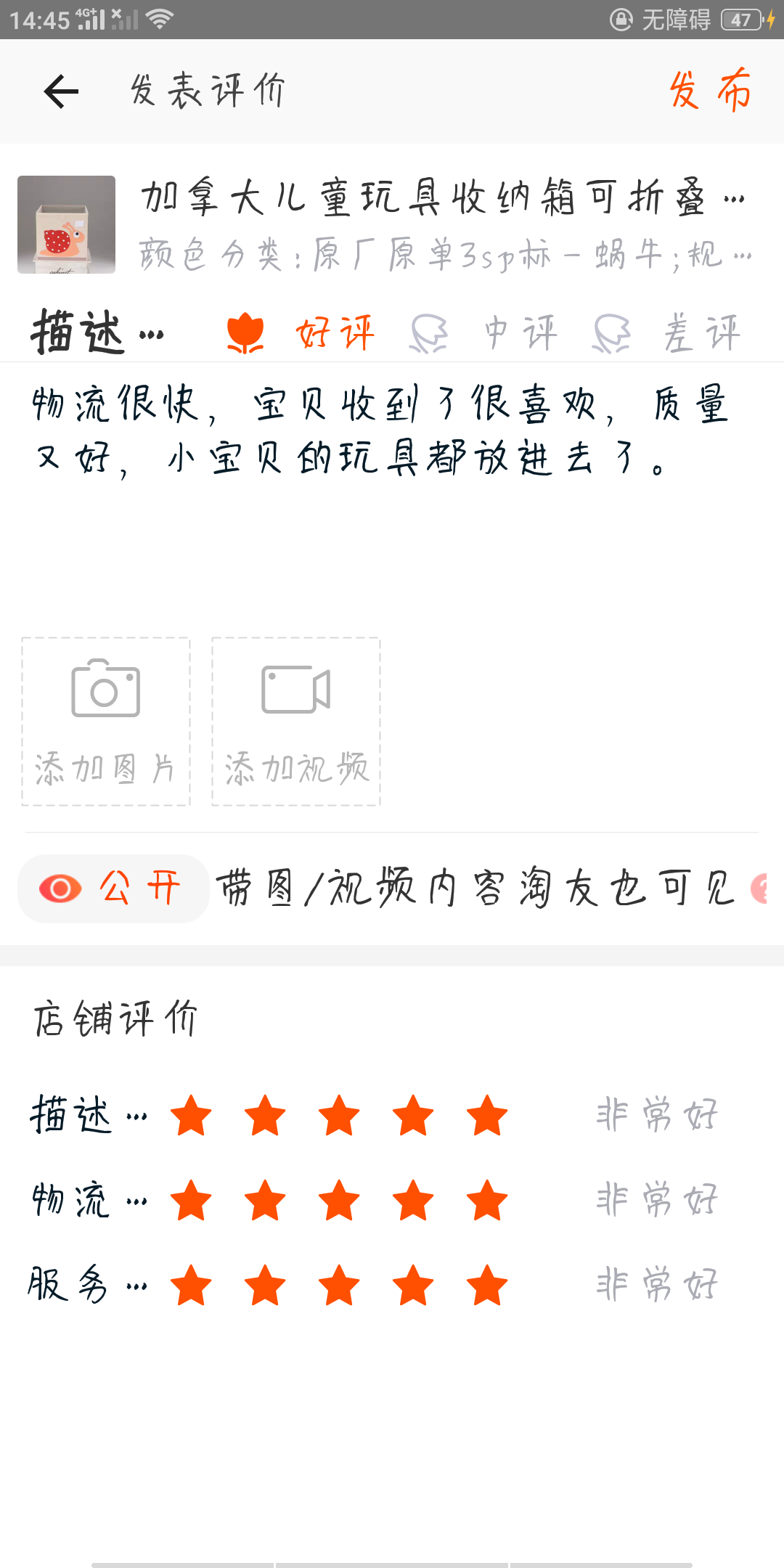
Task: Select the 差评 rating
Action: tap(668, 334)
